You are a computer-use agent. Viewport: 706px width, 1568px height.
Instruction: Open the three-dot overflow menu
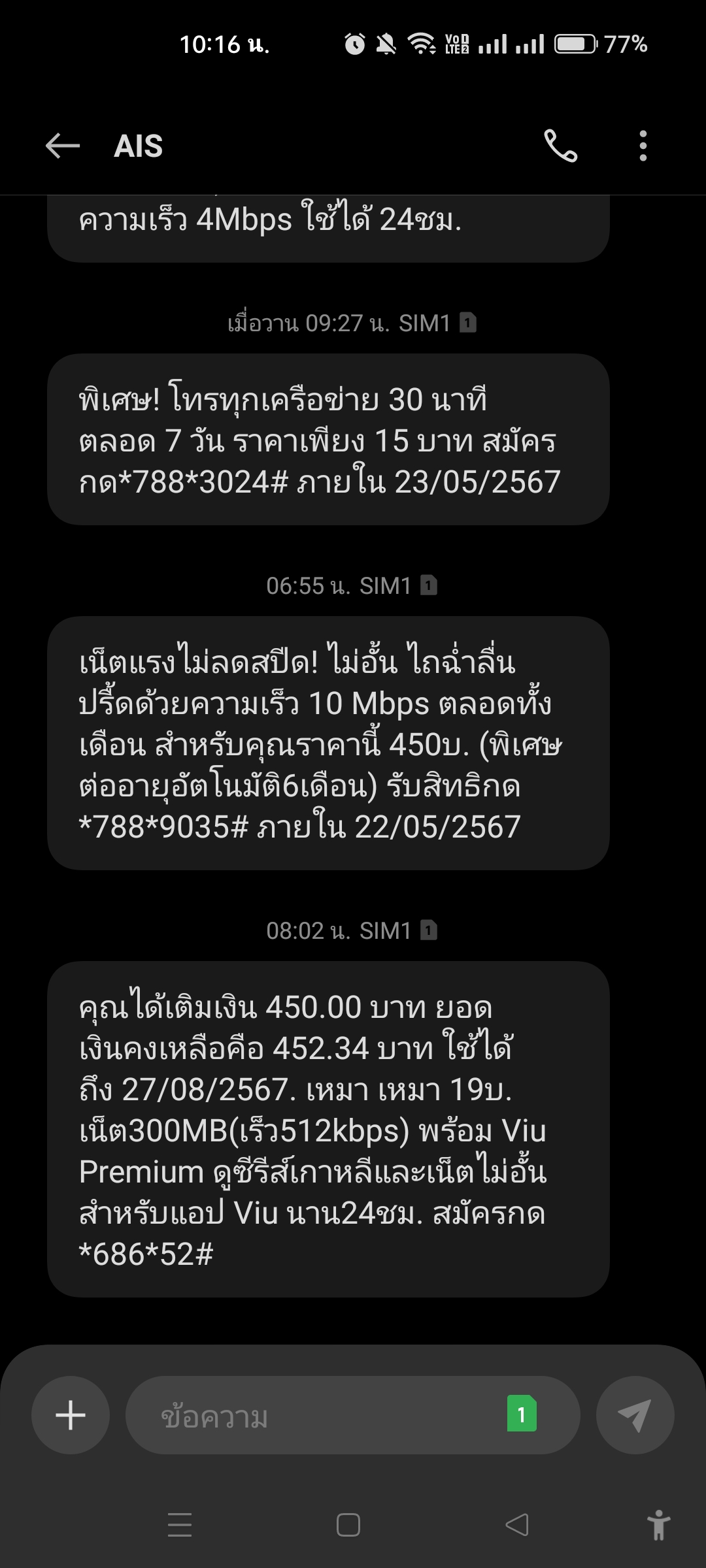click(x=643, y=146)
